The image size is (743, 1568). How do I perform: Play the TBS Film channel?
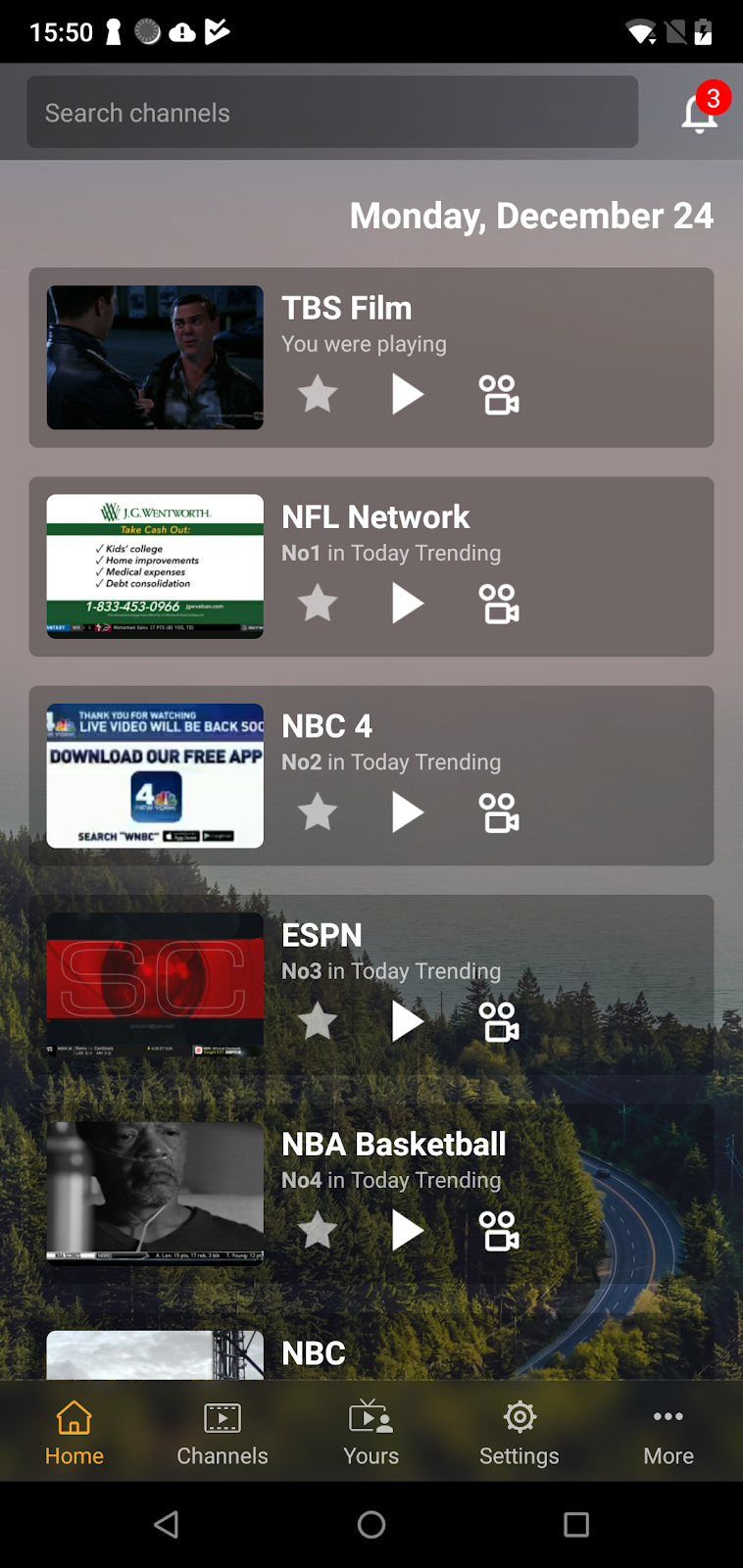[x=407, y=395]
